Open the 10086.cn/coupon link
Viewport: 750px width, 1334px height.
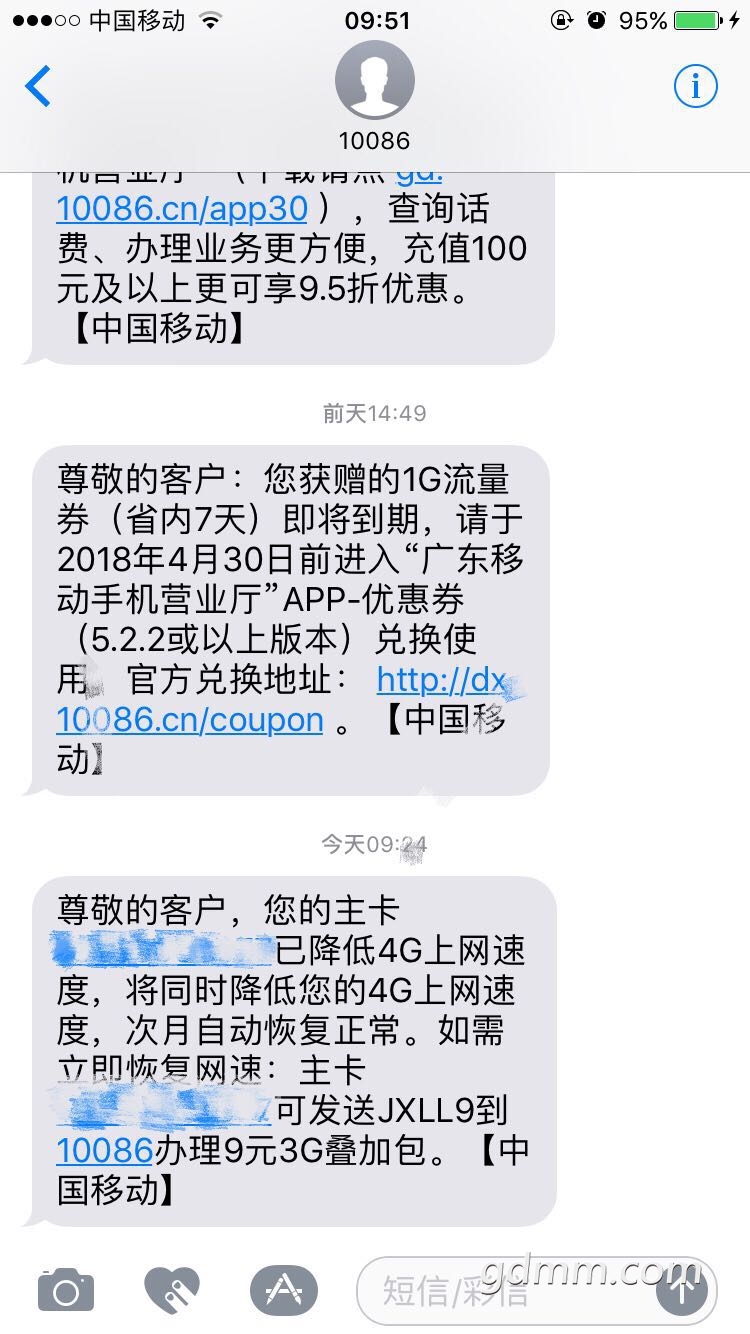[190, 720]
